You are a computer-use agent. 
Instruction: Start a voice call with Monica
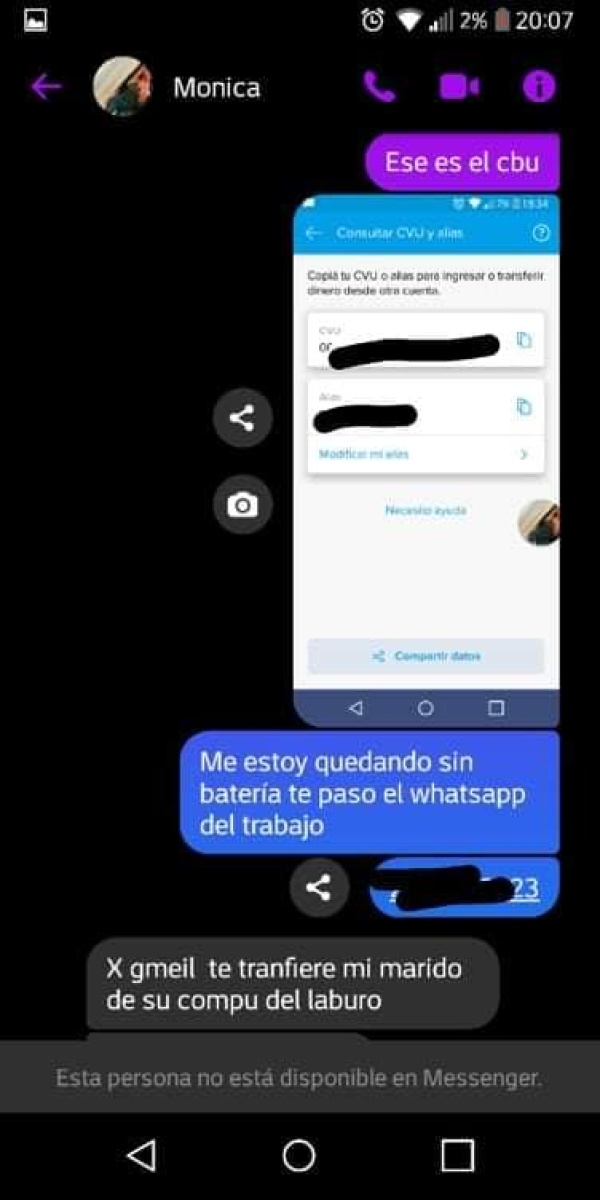379,87
